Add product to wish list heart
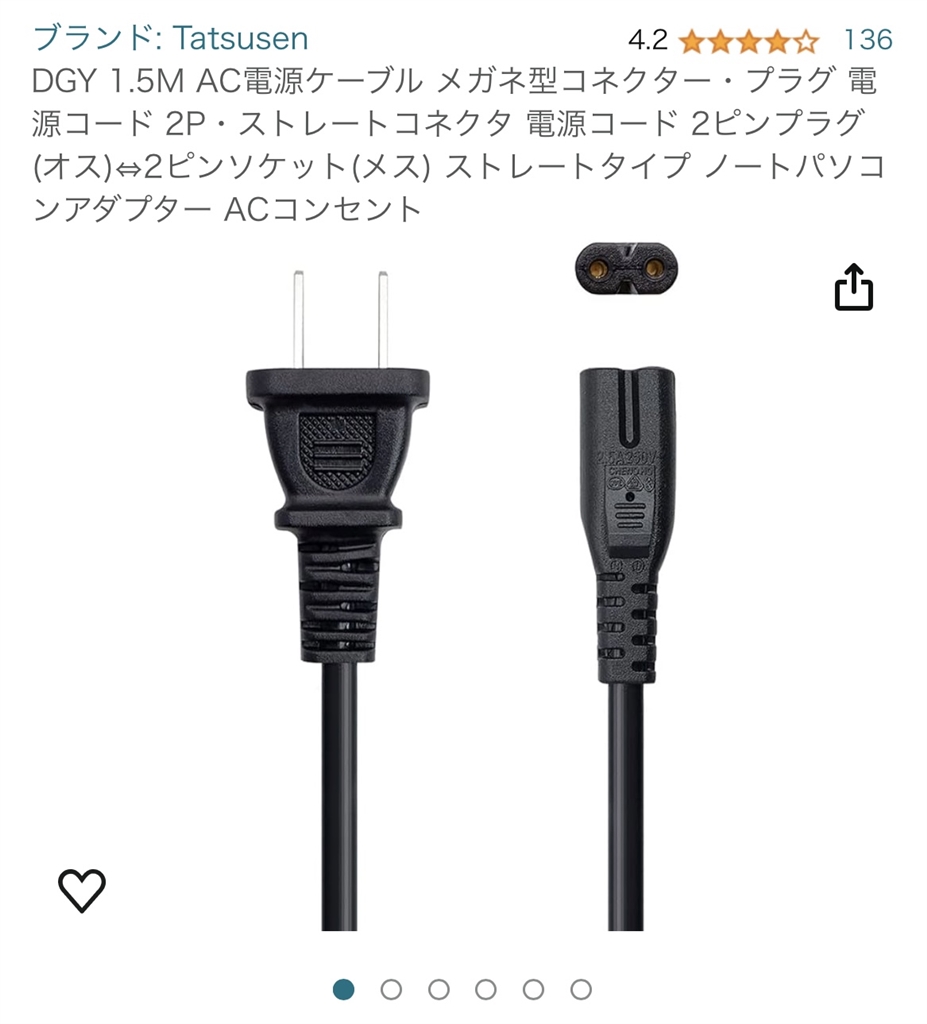The height and width of the screenshot is (1024, 927). [x=82, y=889]
